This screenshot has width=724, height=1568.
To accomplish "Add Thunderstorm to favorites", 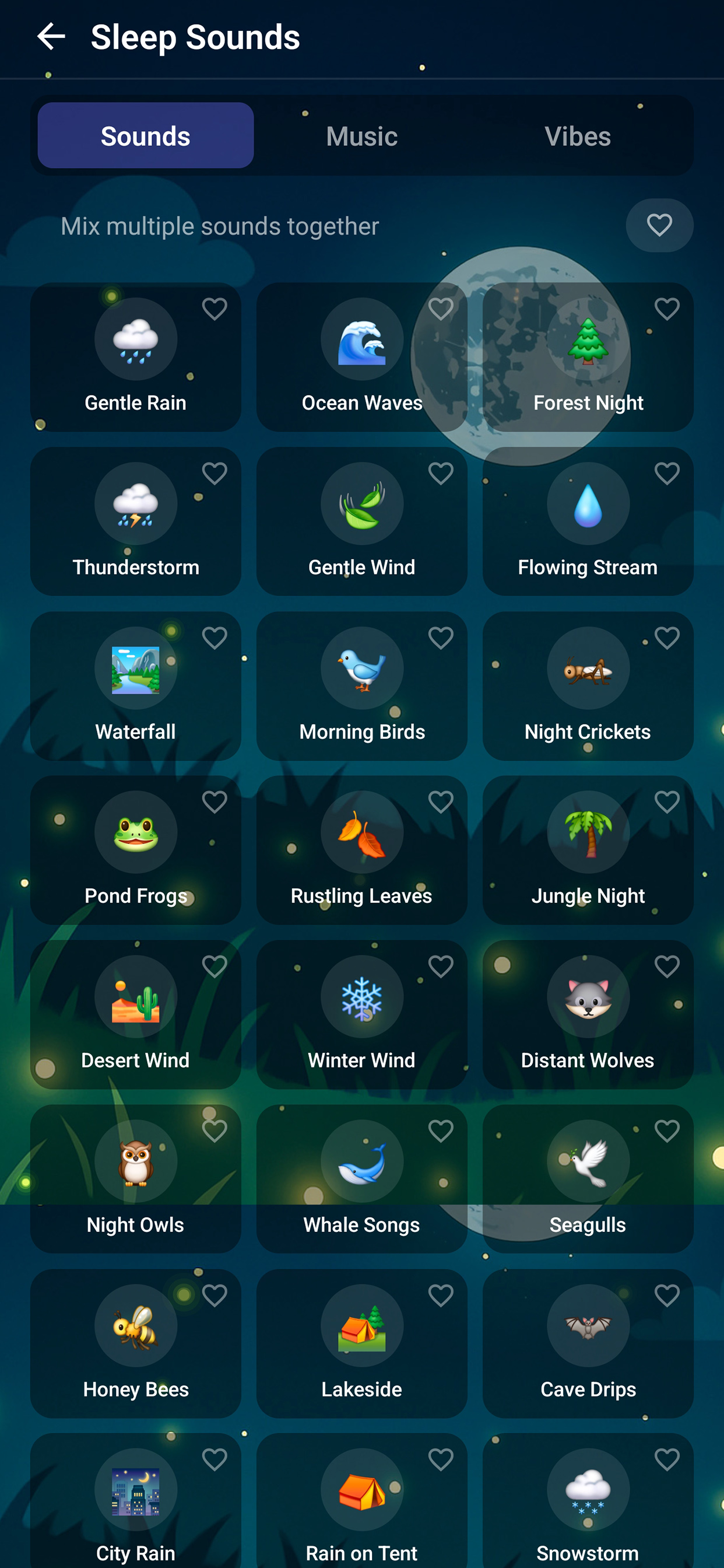I will point(214,474).
